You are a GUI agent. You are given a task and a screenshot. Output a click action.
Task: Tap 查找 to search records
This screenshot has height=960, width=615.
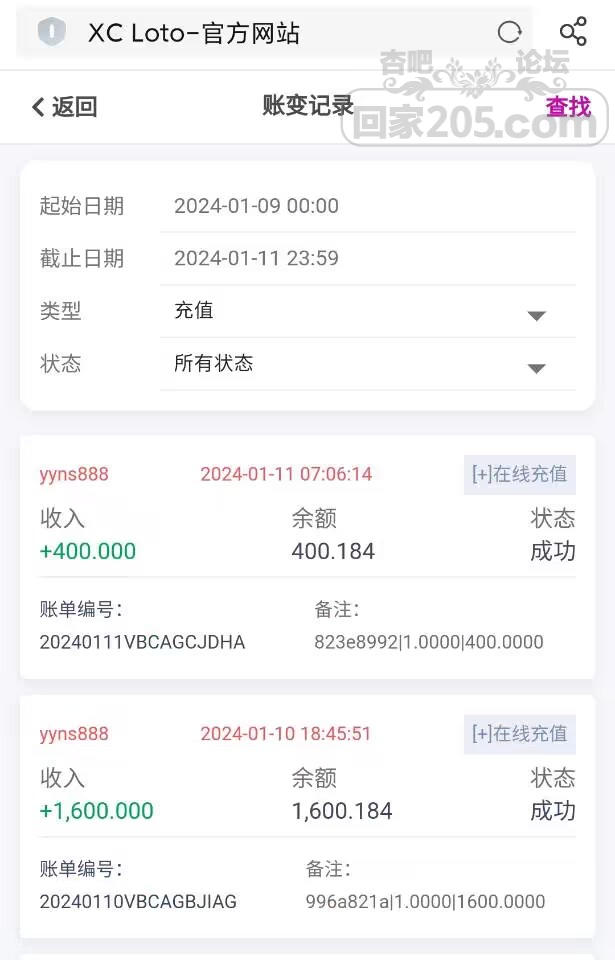pos(568,106)
